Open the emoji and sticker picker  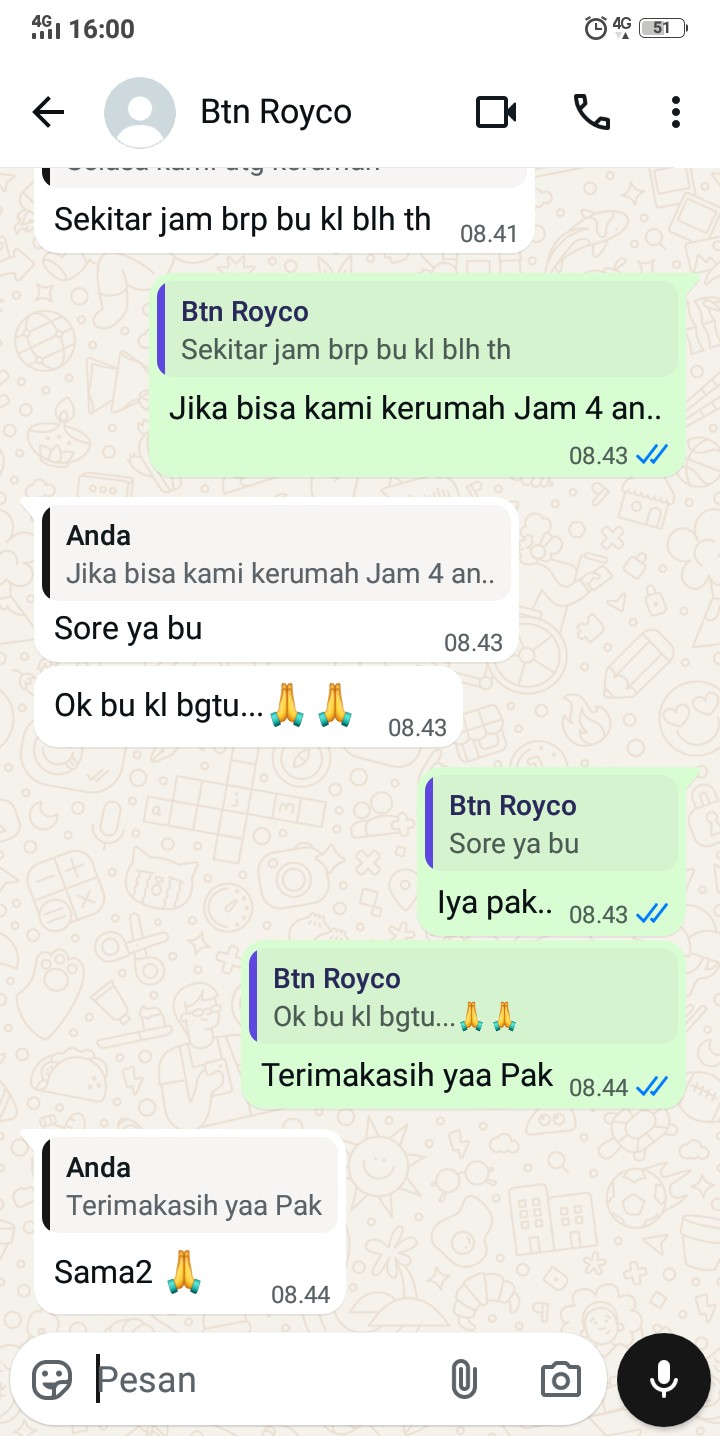tap(53, 1380)
